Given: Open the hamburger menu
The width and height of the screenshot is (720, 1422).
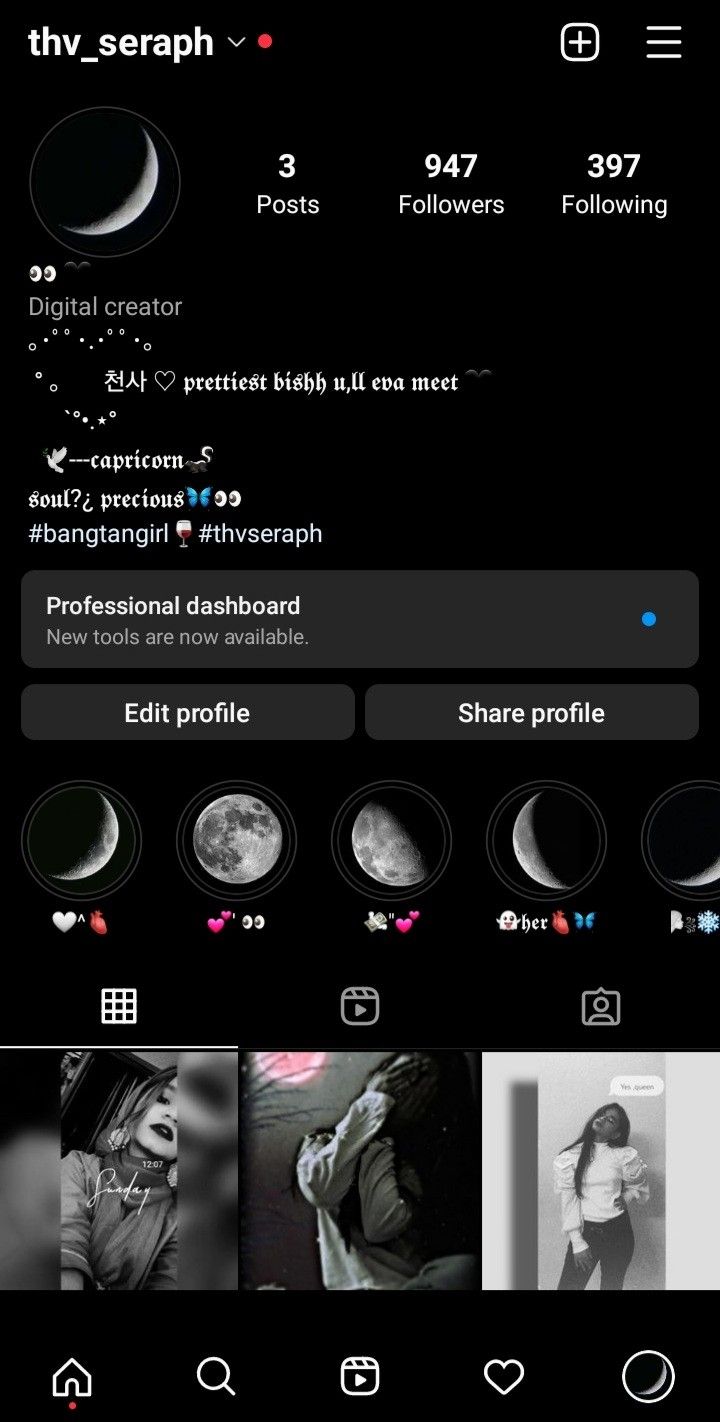Looking at the screenshot, I should point(663,41).
